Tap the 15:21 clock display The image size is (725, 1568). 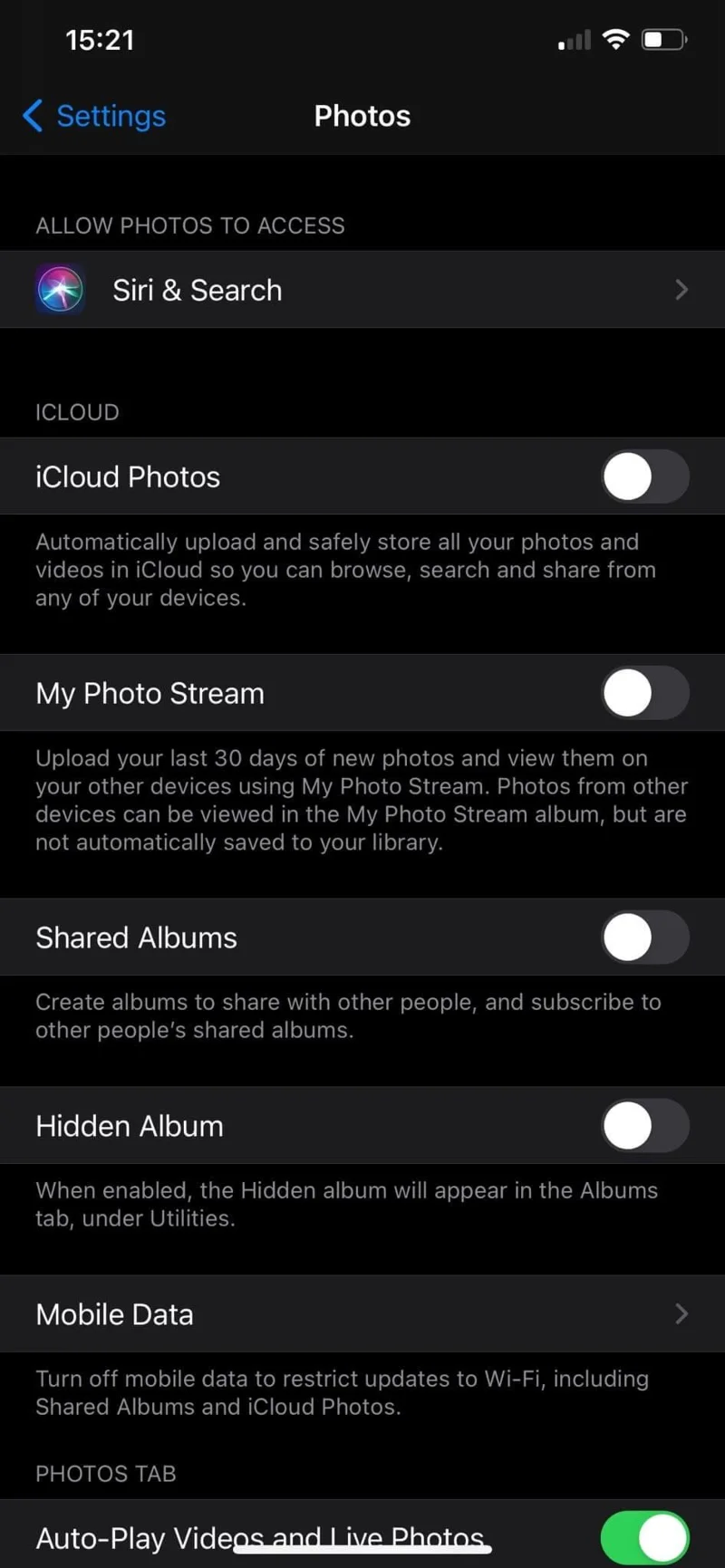(x=100, y=39)
